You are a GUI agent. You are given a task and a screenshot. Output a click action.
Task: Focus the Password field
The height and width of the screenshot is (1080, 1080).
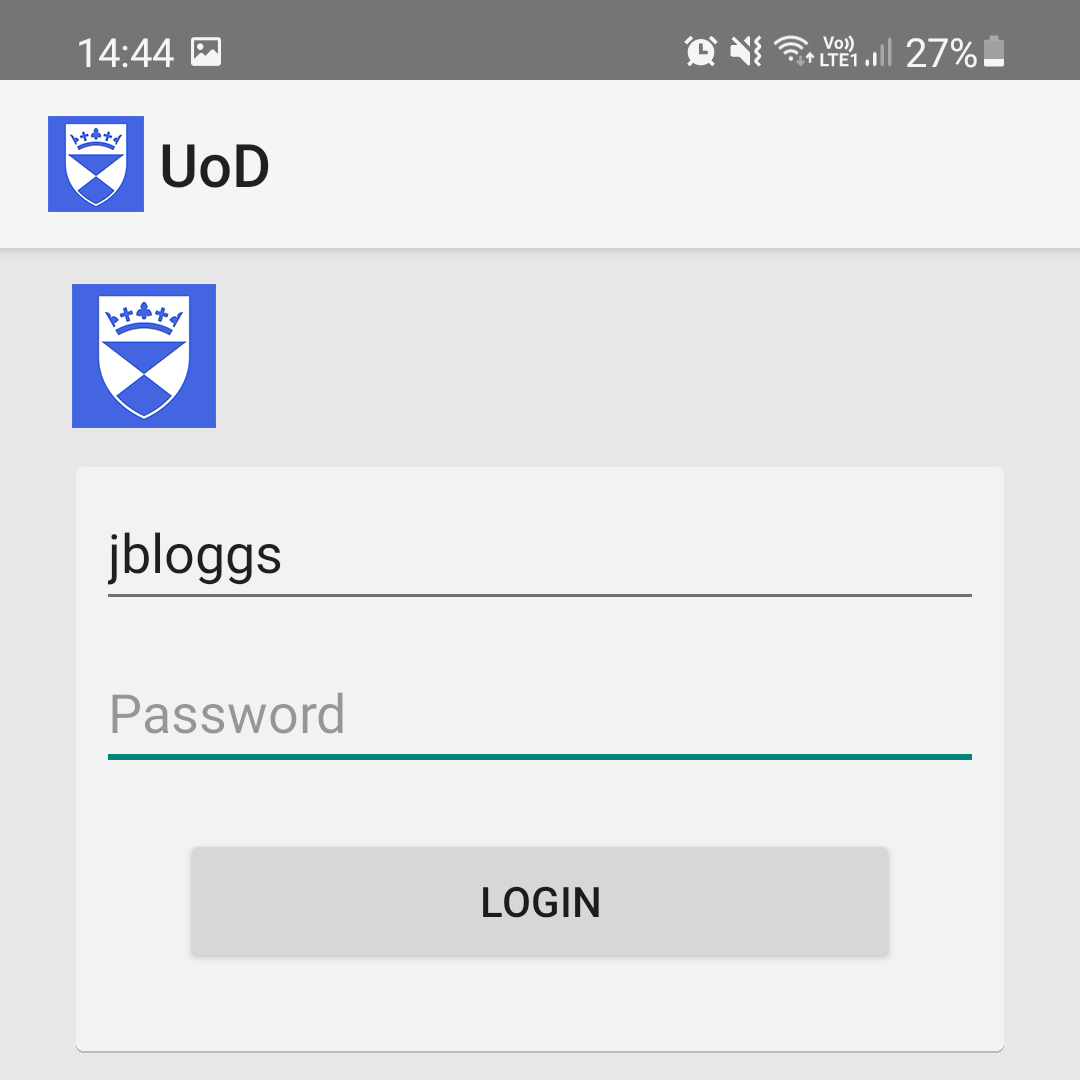[539, 716]
